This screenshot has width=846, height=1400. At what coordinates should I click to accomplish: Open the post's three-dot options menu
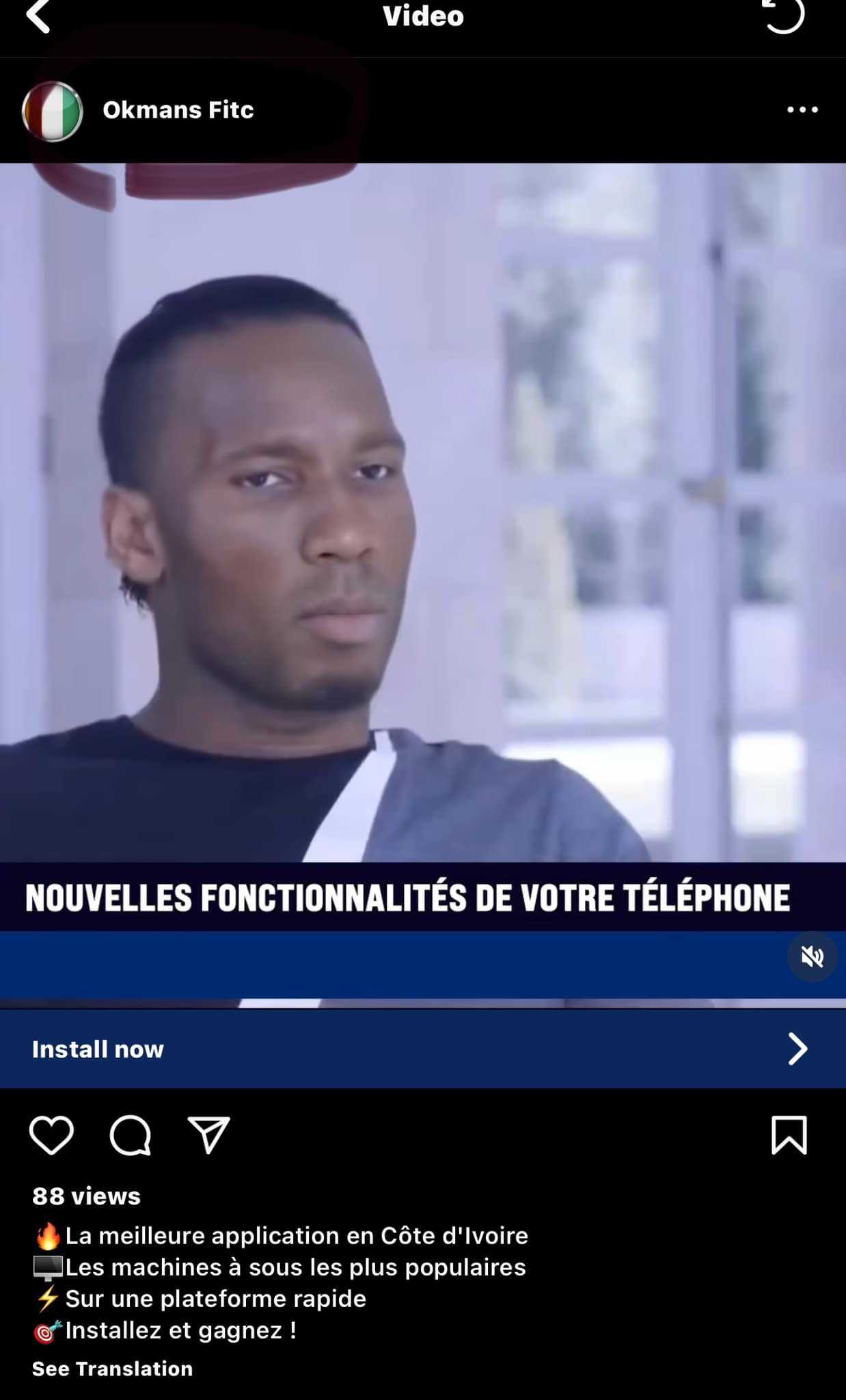pyautogui.click(x=802, y=109)
